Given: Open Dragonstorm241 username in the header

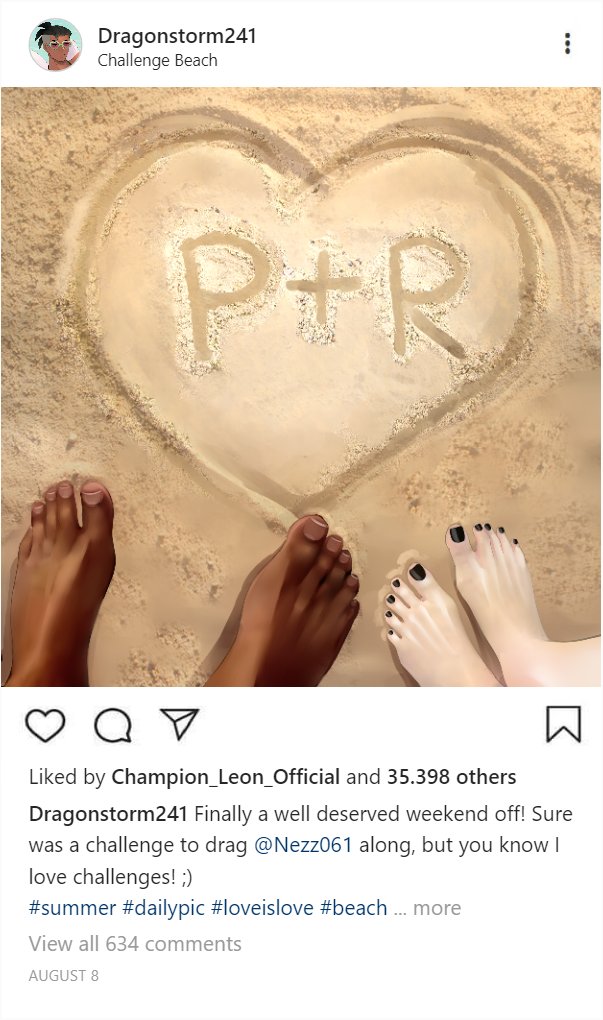Looking at the screenshot, I should click(x=177, y=36).
